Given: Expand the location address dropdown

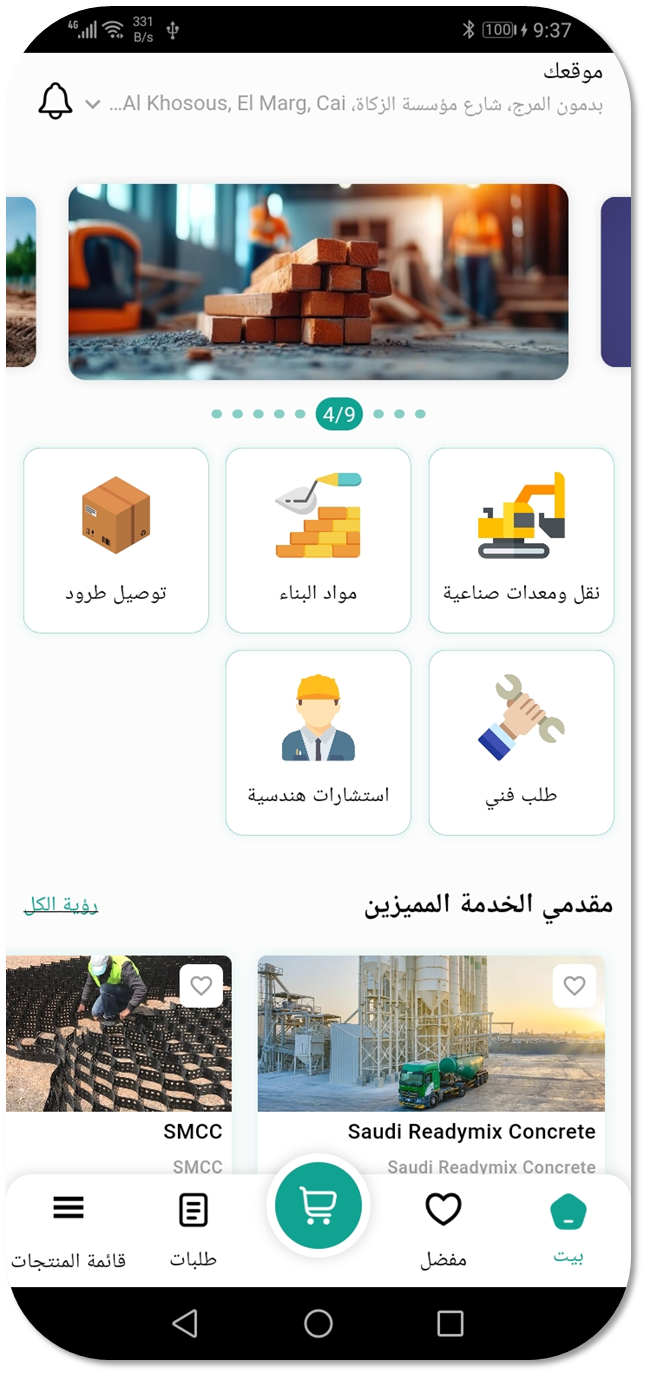Looking at the screenshot, I should [x=93, y=104].
